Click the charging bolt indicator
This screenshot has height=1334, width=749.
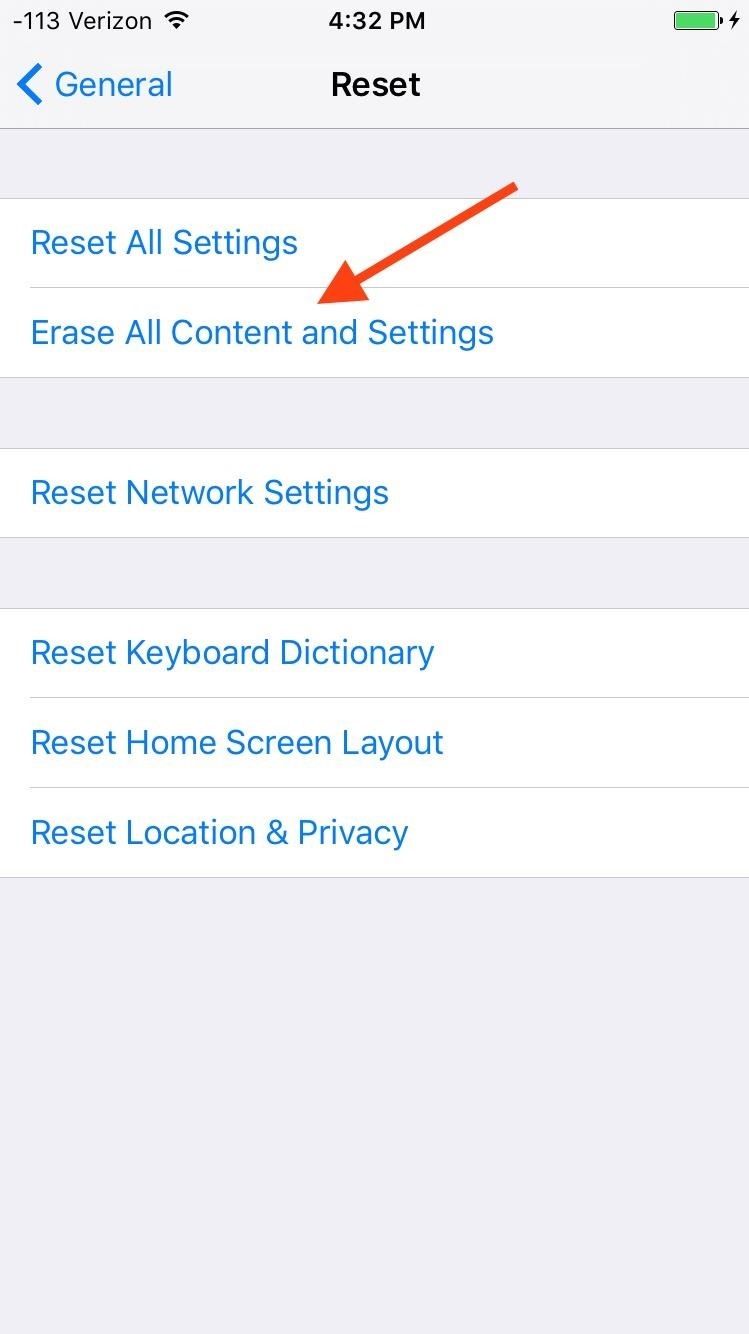pos(733,19)
